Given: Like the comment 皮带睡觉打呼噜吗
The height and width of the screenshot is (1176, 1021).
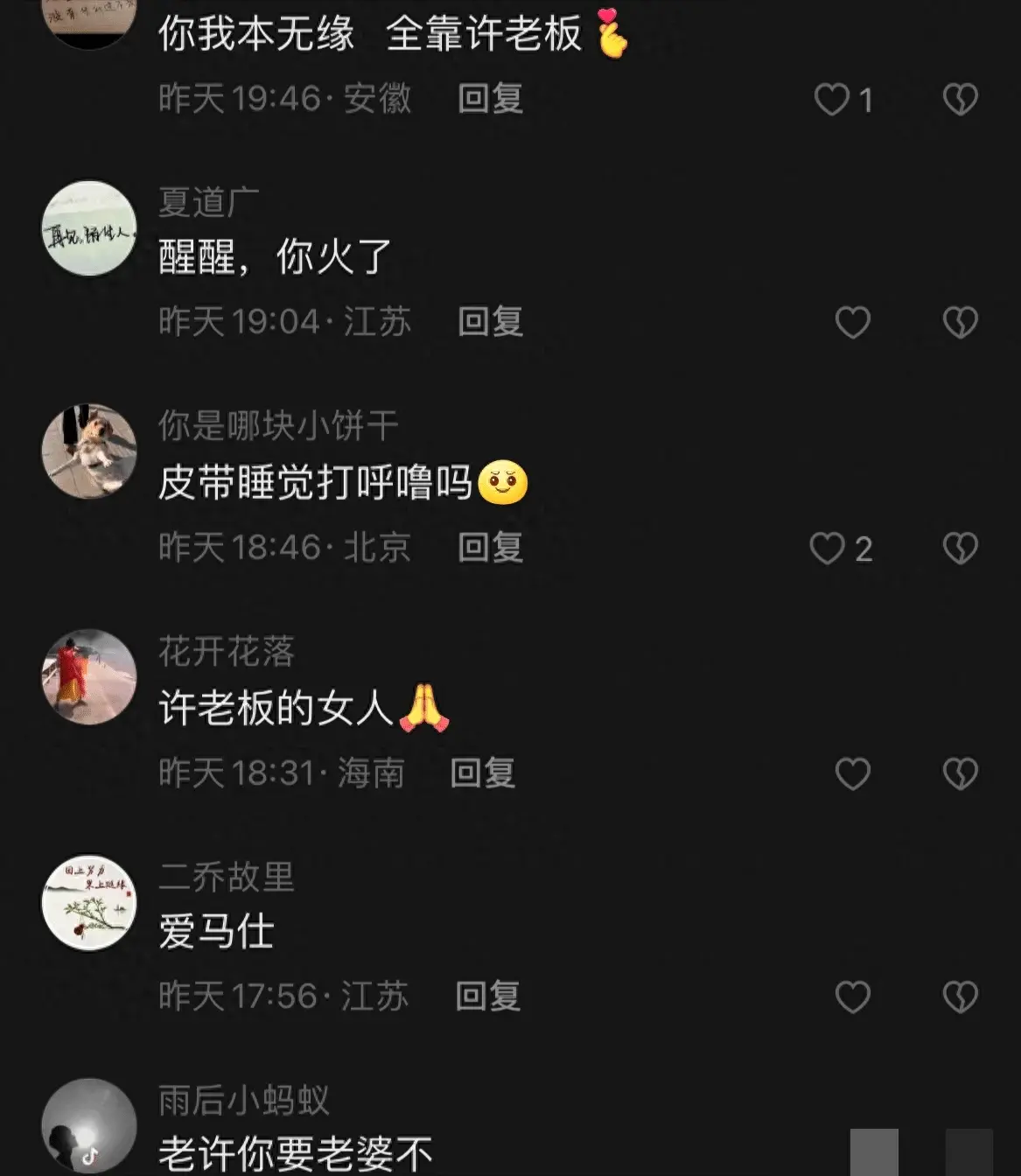Looking at the screenshot, I should point(827,549).
